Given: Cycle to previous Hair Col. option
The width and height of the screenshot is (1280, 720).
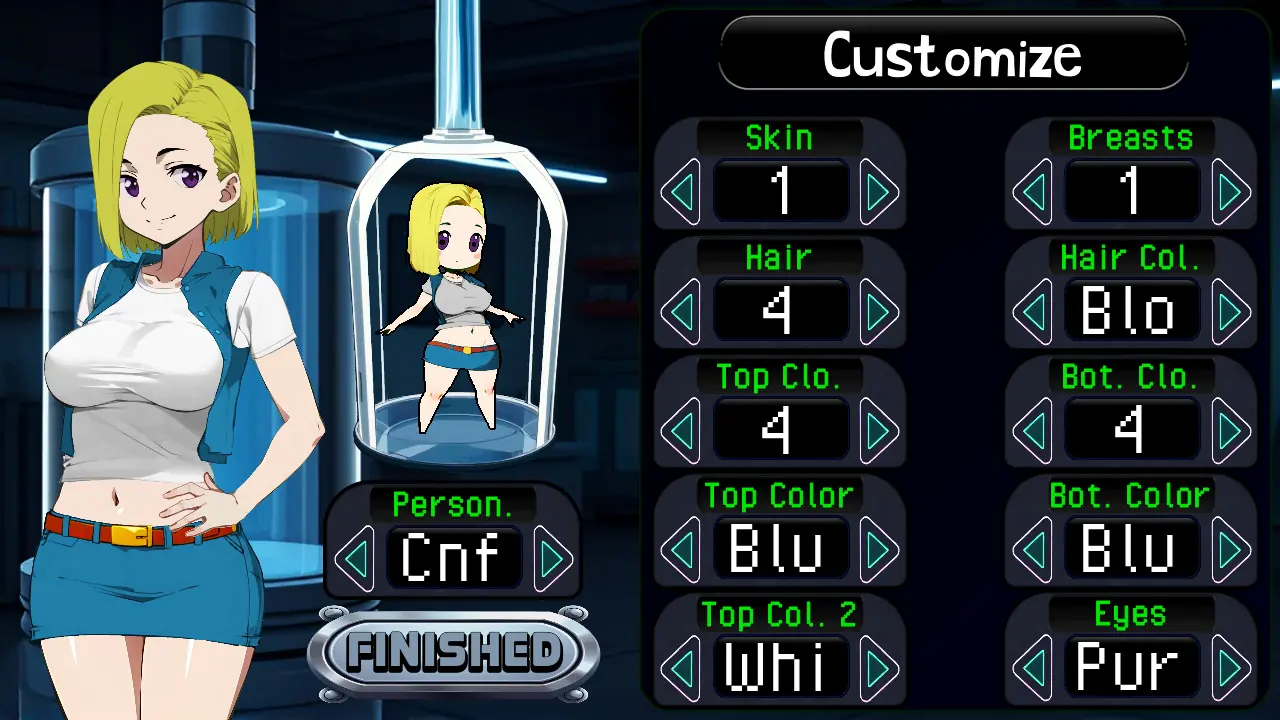Looking at the screenshot, I should [x=1033, y=312].
